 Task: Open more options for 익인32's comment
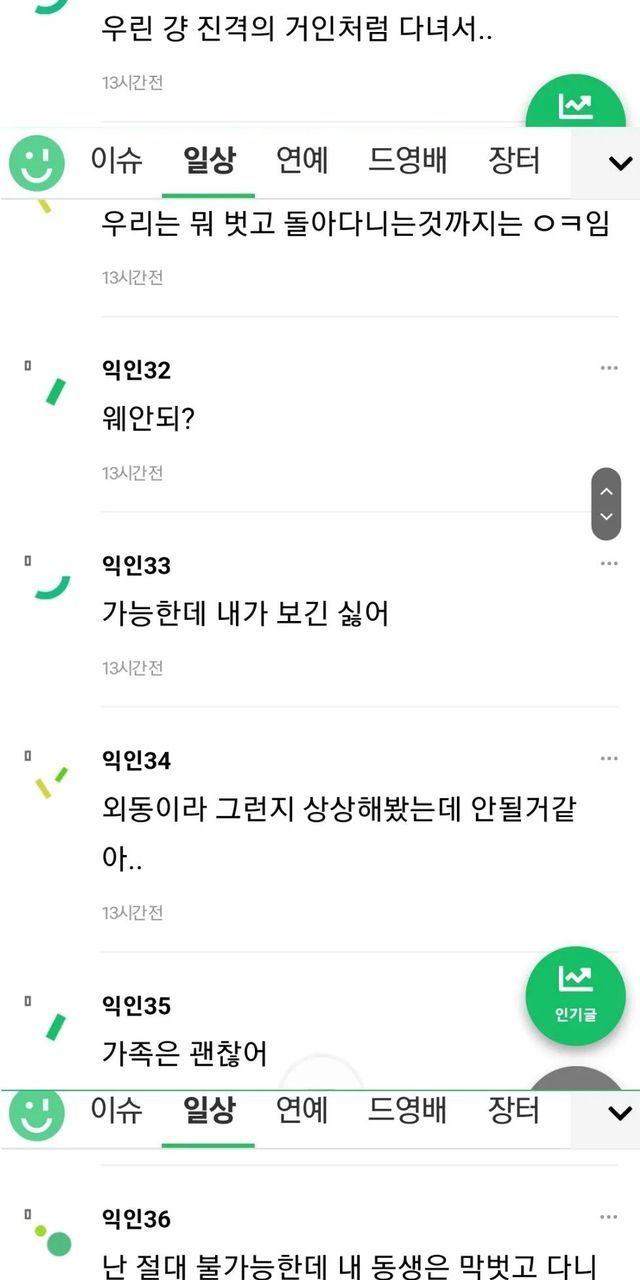(609, 369)
